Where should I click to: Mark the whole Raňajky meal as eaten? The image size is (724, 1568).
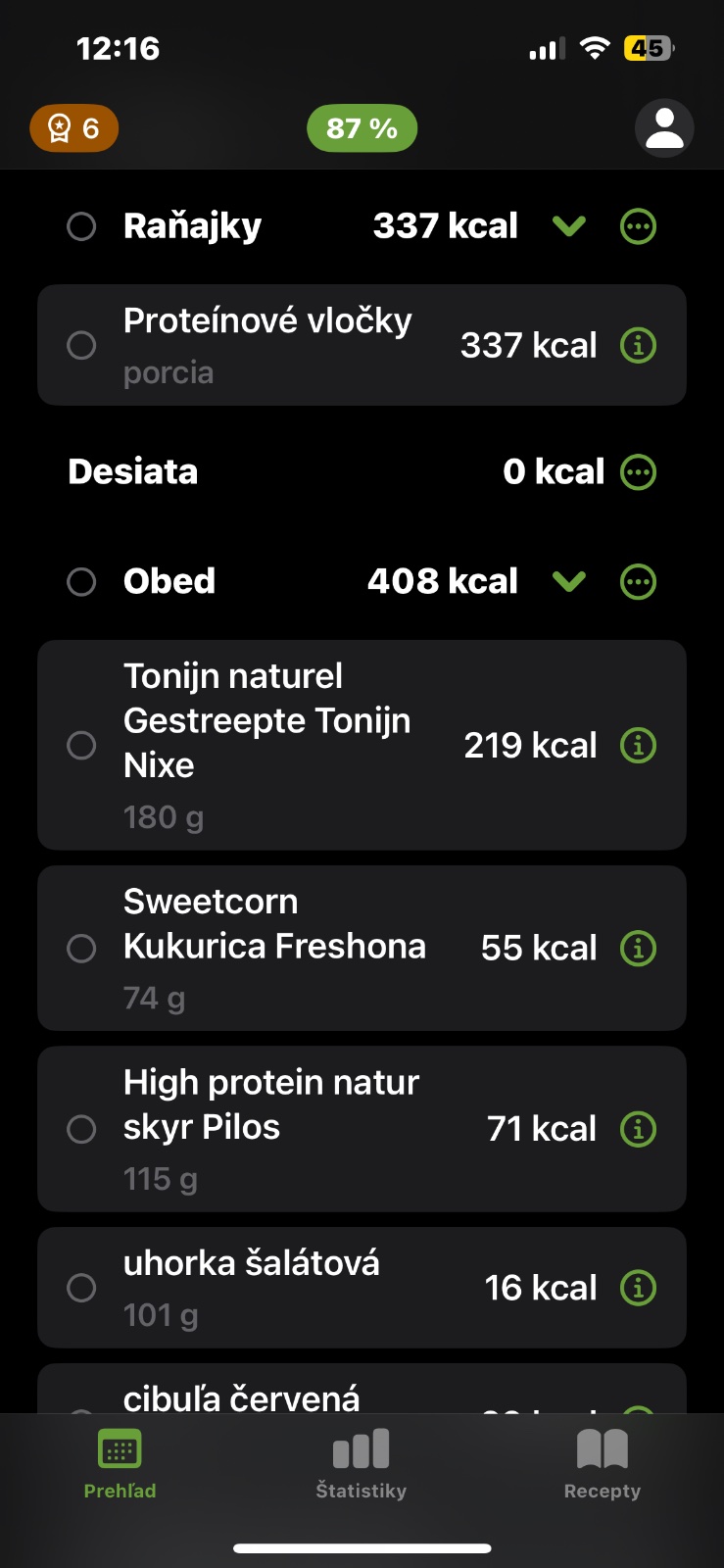pos(81,226)
